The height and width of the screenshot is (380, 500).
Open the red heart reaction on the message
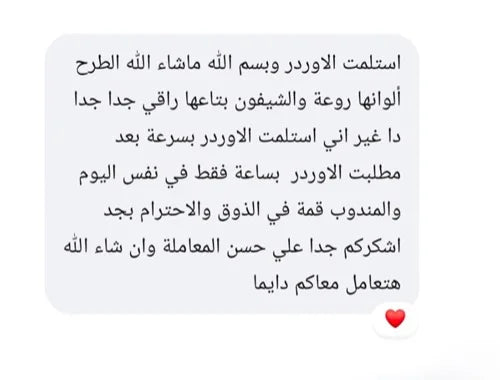(x=395, y=319)
